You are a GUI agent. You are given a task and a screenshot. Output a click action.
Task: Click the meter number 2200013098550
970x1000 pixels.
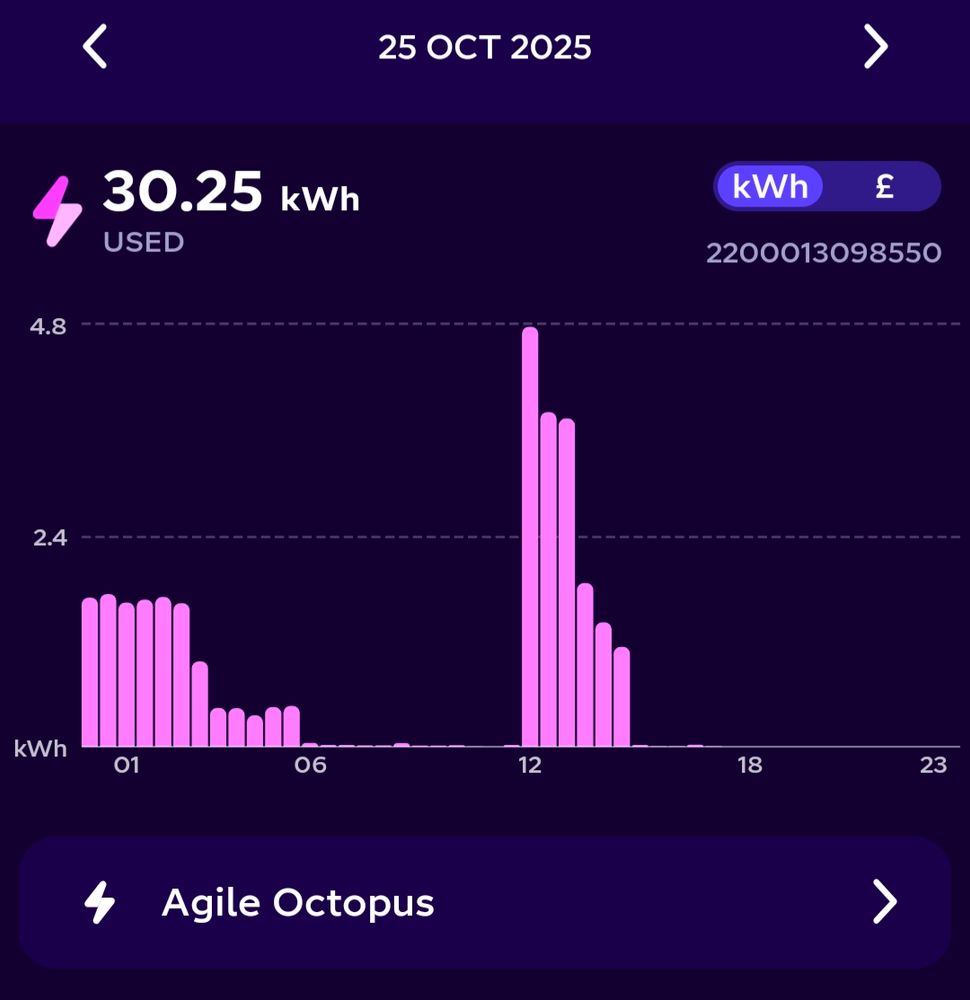825,252
